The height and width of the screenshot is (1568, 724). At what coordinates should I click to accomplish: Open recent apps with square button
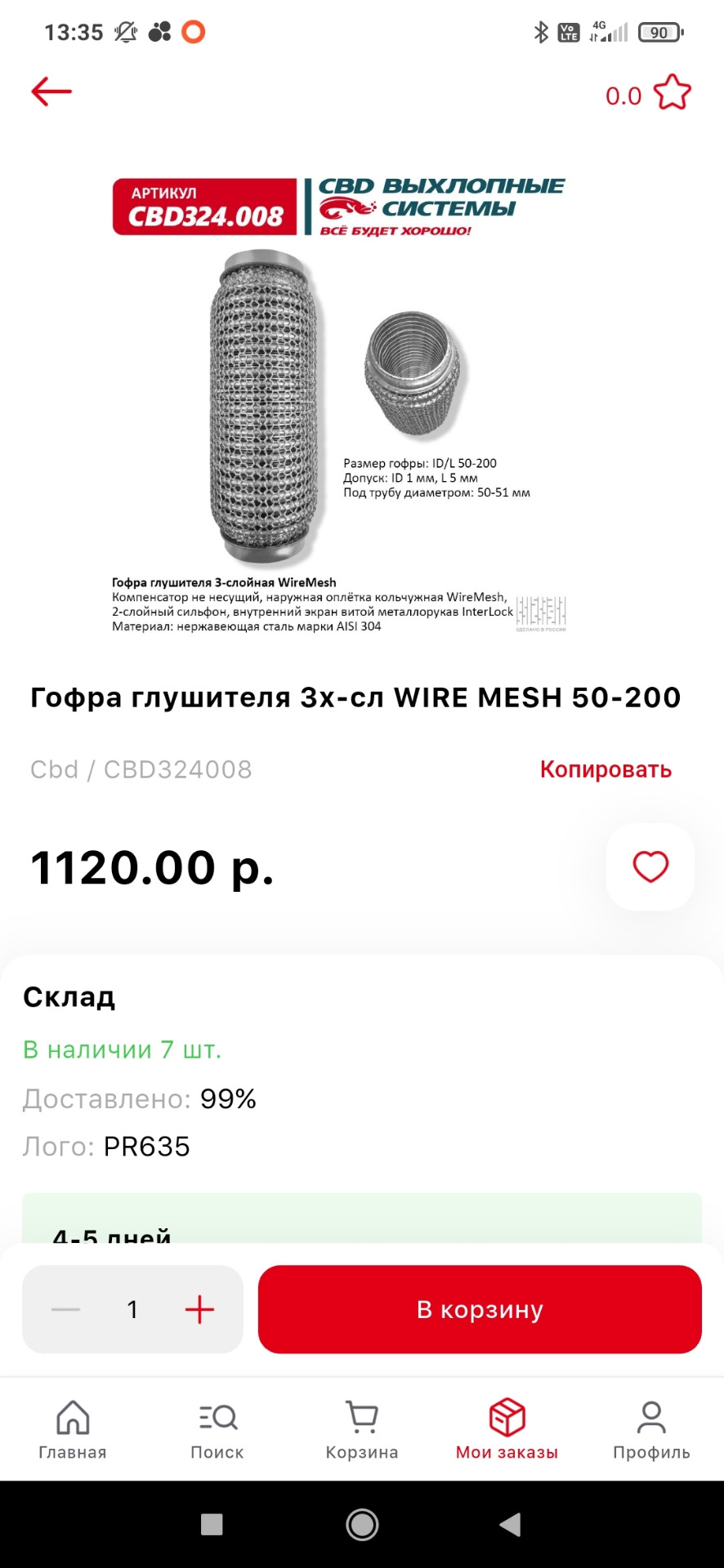(212, 1524)
